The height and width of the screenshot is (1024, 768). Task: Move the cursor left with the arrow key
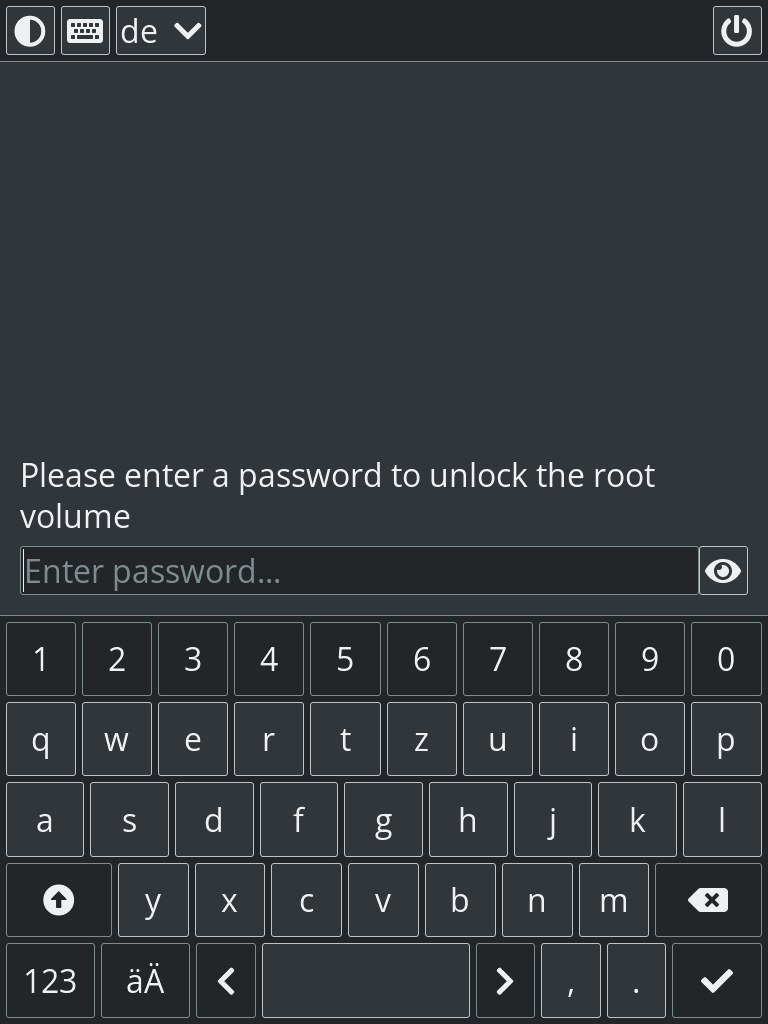pyautogui.click(x=226, y=981)
